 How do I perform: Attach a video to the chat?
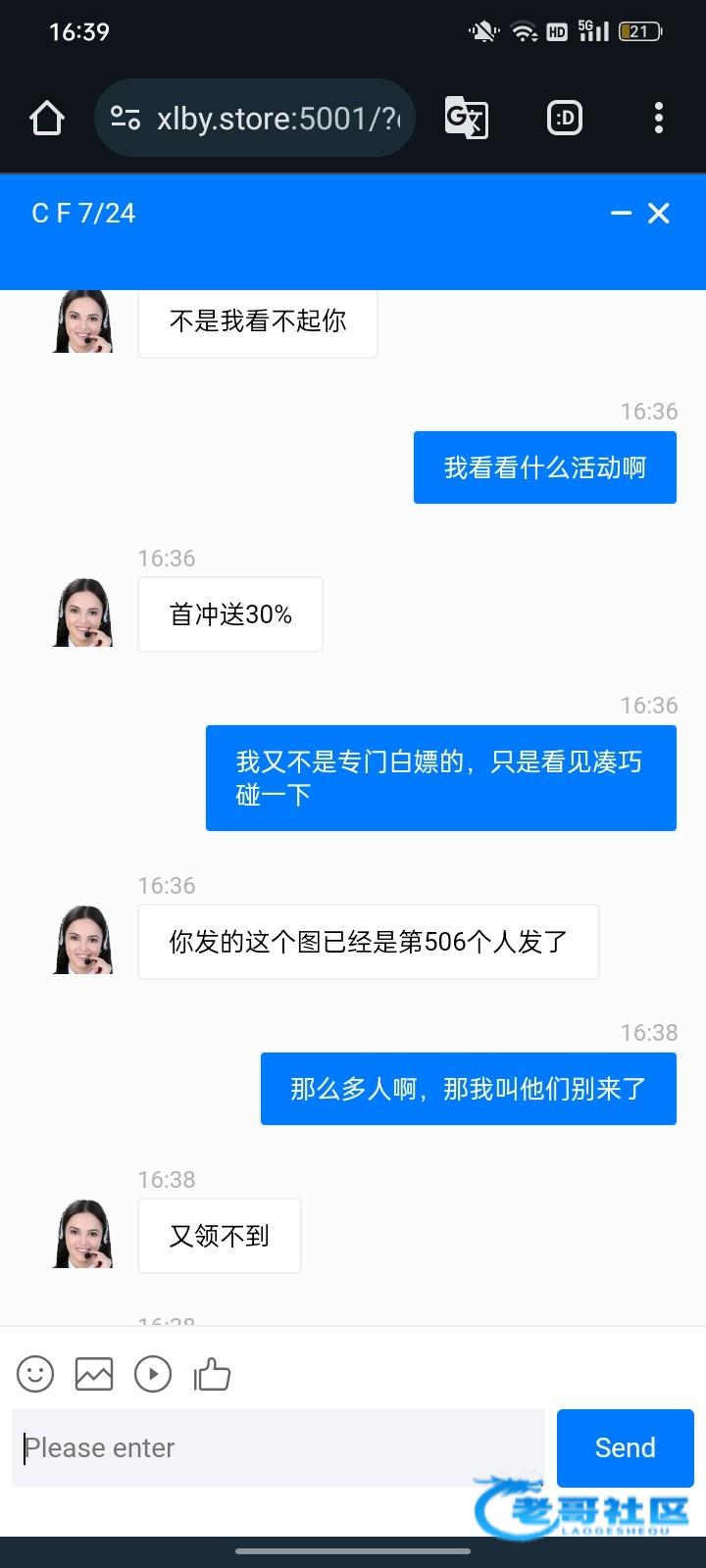click(153, 1374)
